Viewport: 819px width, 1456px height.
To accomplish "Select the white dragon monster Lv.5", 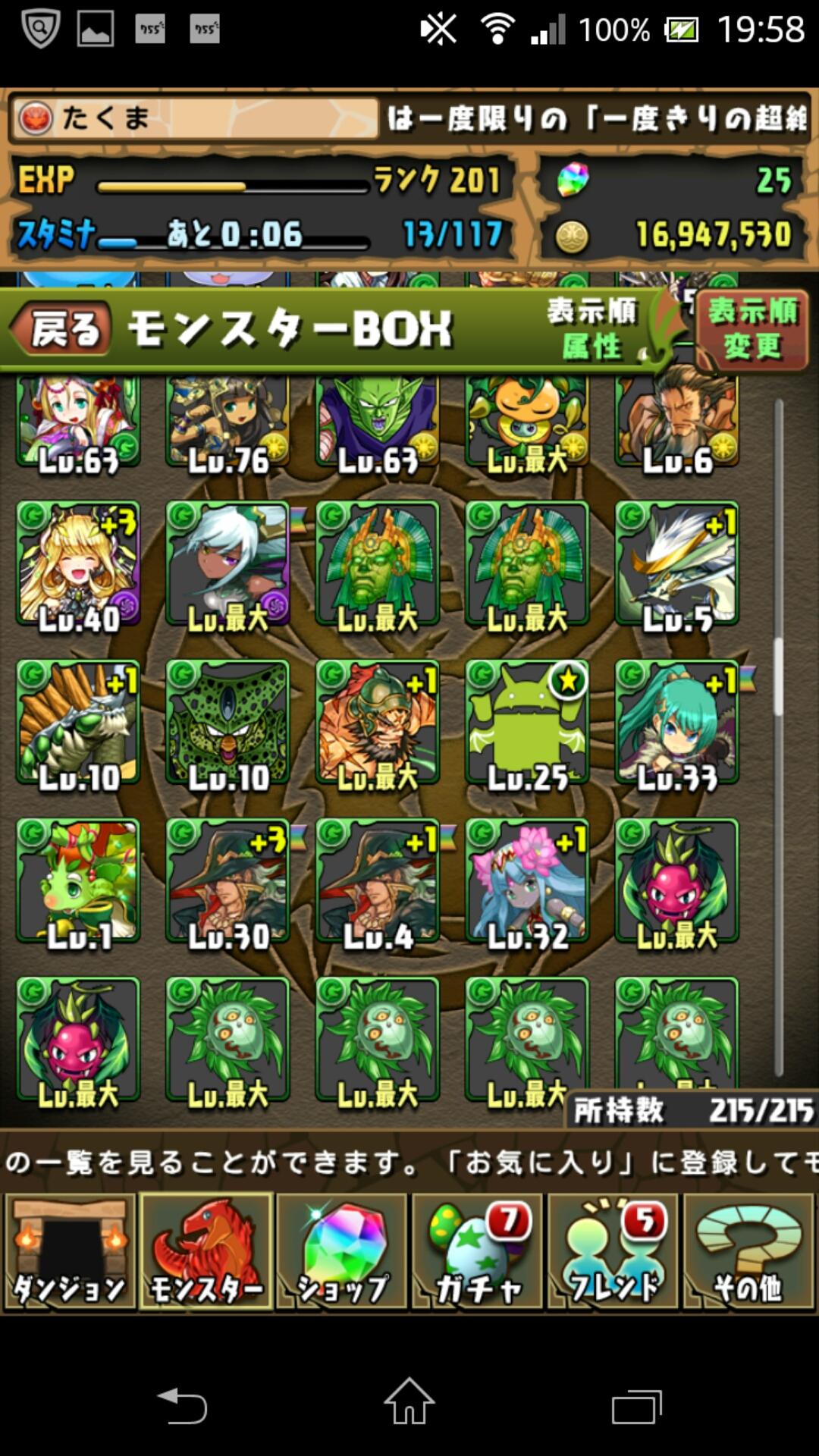I will [x=676, y=563].
